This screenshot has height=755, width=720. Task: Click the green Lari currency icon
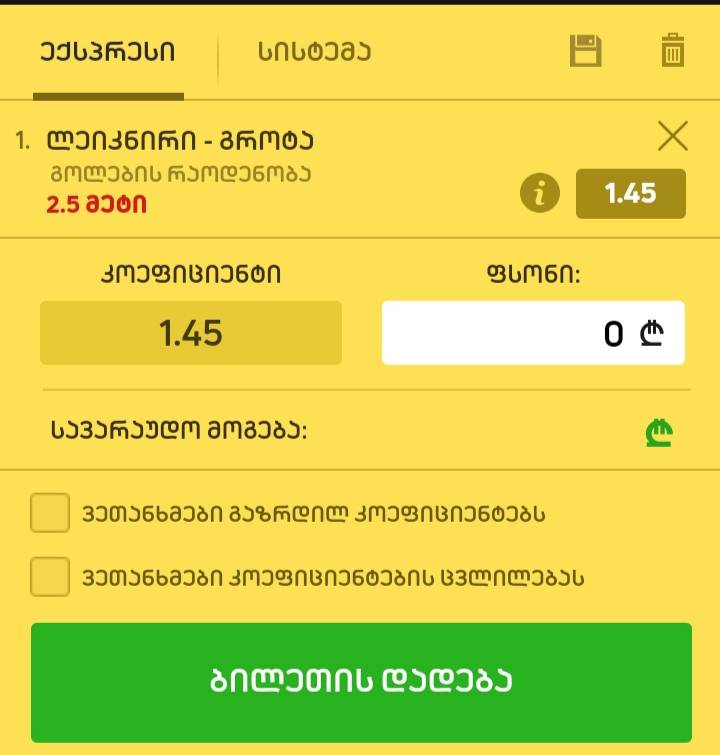[657, 433]
